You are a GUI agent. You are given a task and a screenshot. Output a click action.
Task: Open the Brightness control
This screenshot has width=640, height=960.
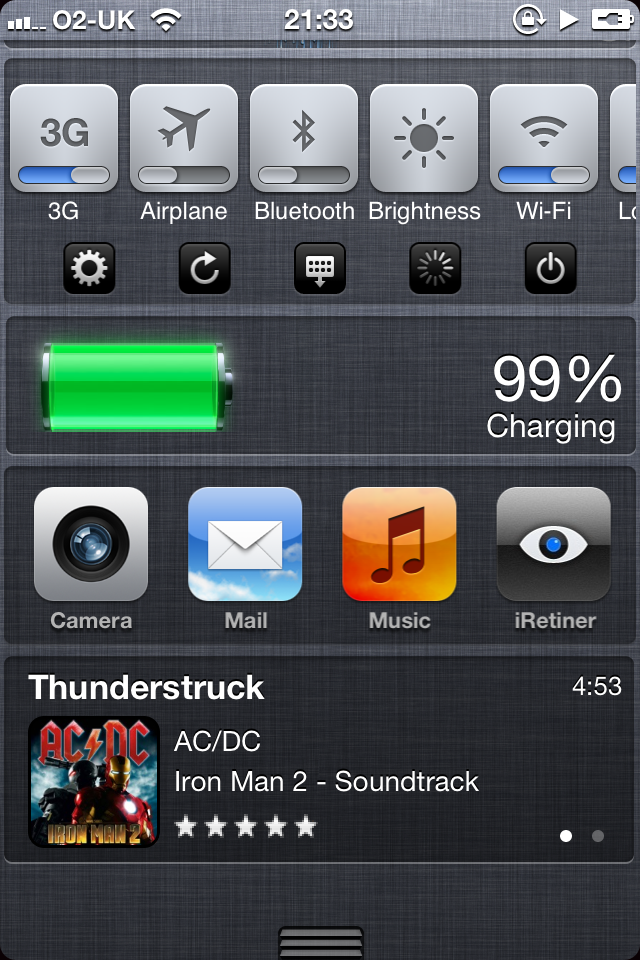click(424, 140)
